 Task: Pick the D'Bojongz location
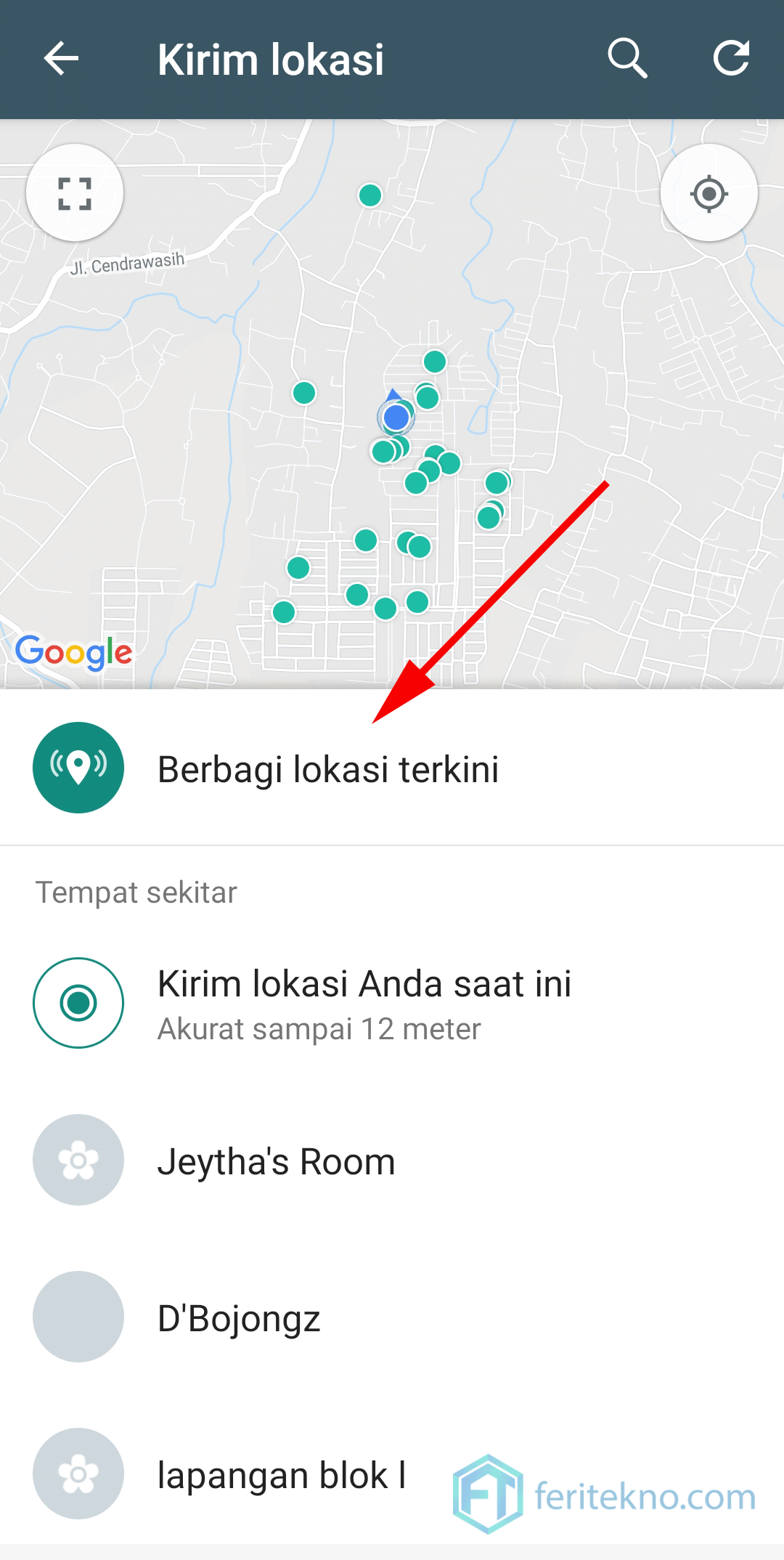(392, 1317)
